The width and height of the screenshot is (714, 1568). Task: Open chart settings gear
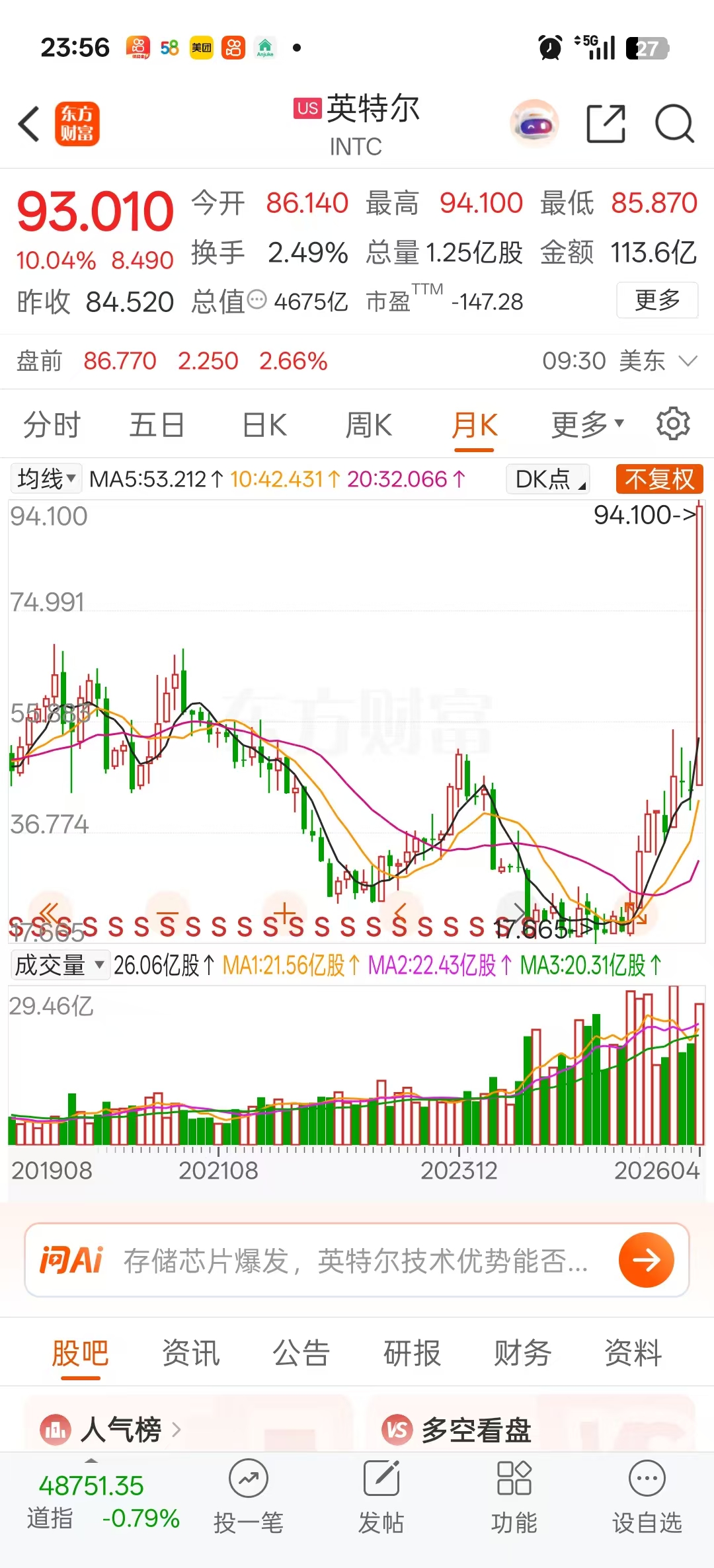673,424
